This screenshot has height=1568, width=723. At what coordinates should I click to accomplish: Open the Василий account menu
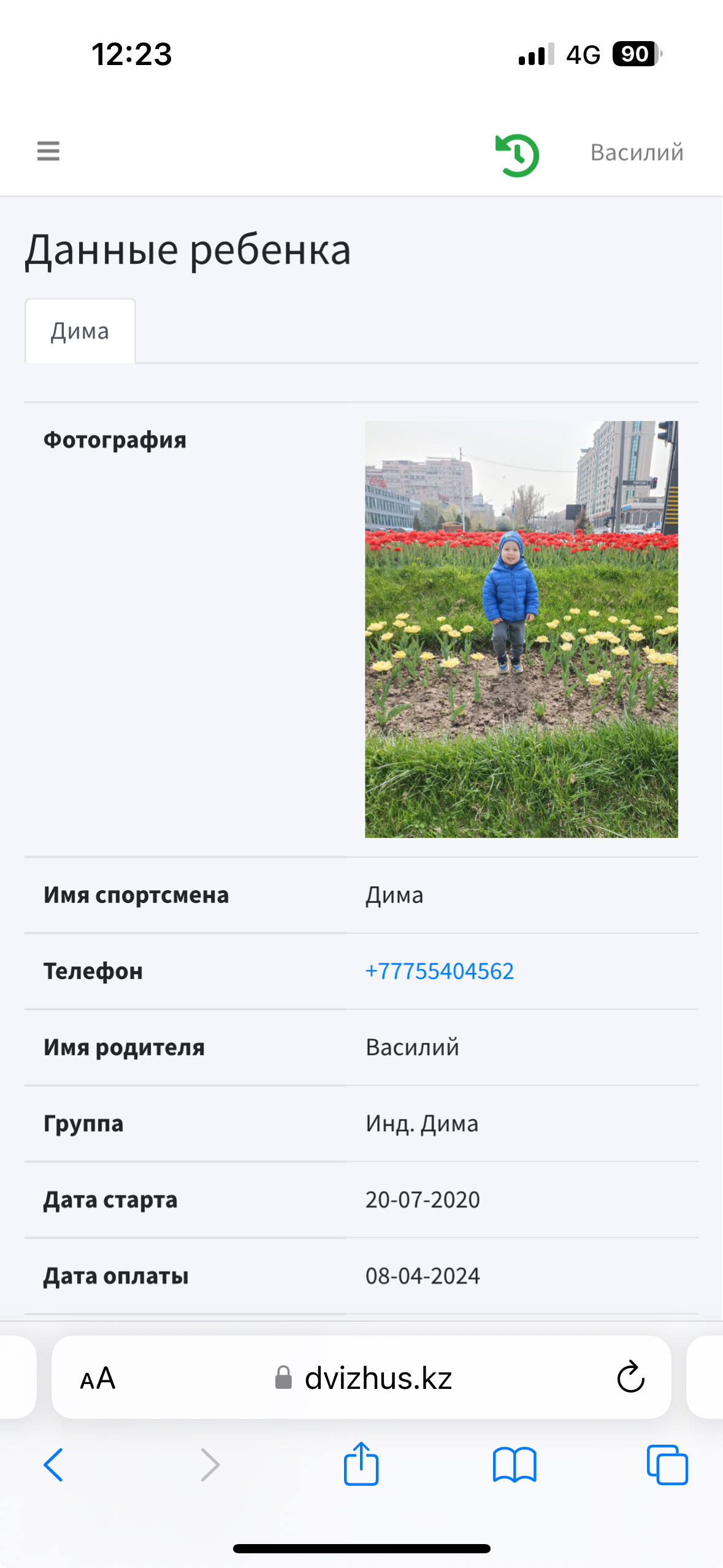(637, 152)
